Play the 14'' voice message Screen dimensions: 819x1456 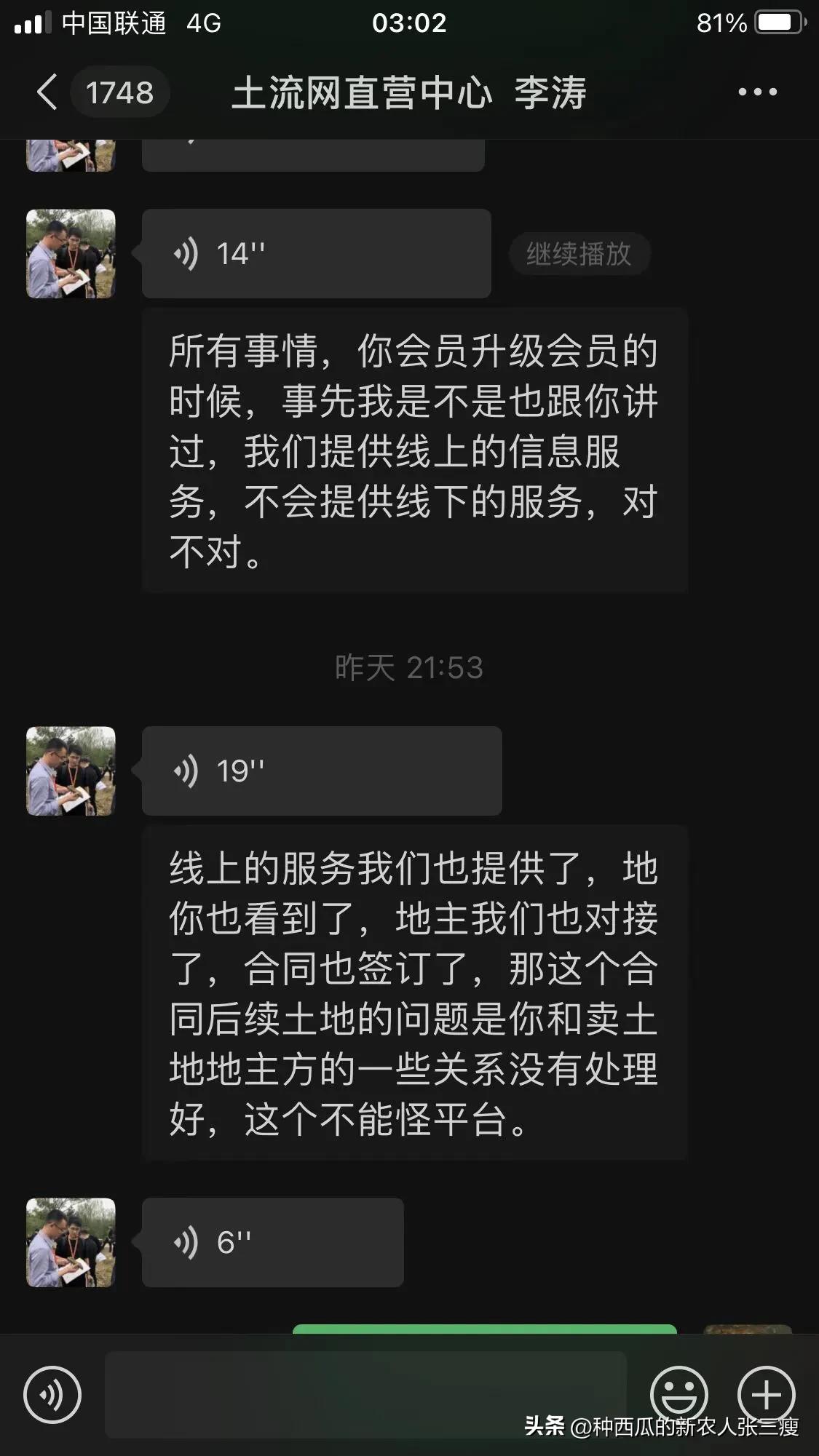[317, 253]
